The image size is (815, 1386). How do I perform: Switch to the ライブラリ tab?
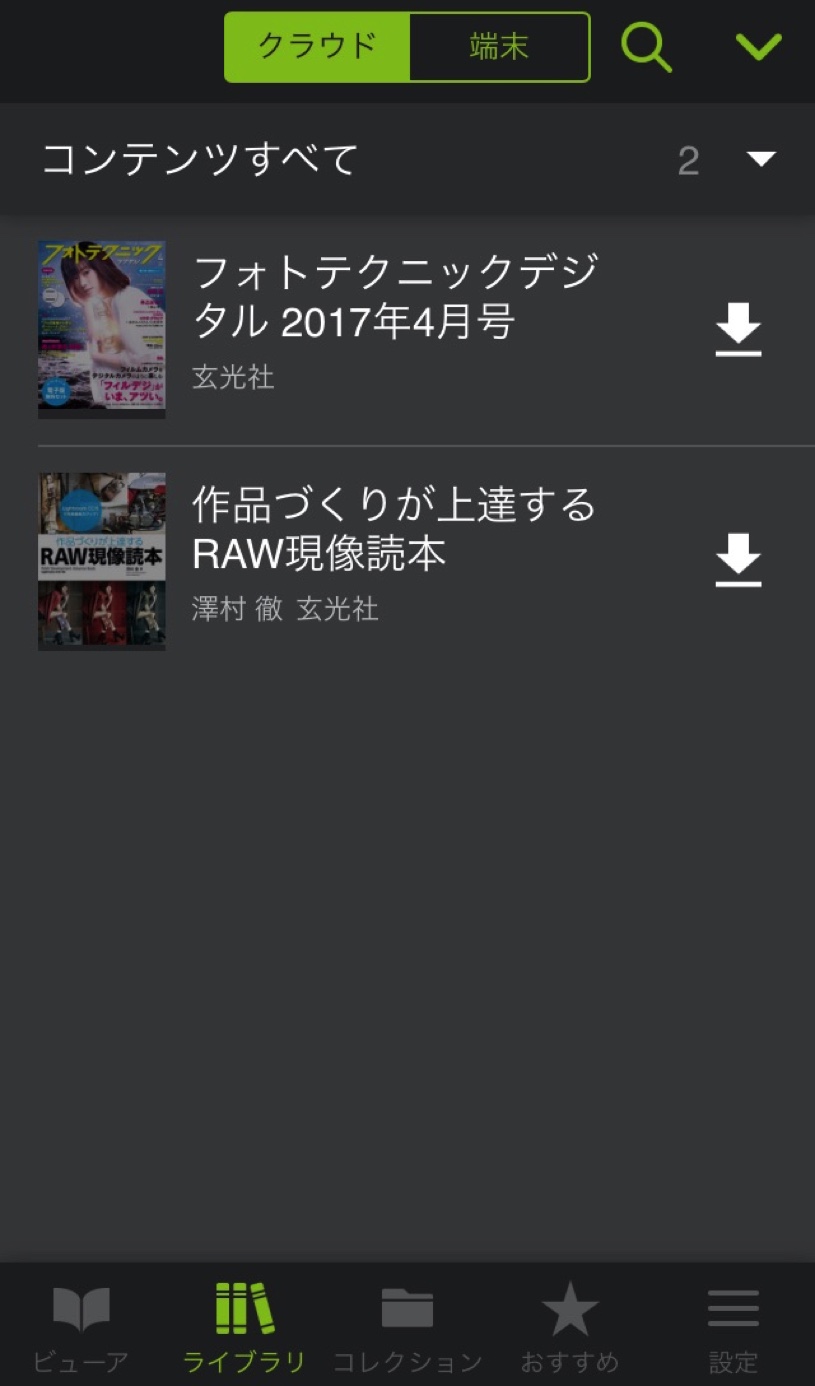[244, 1326]
